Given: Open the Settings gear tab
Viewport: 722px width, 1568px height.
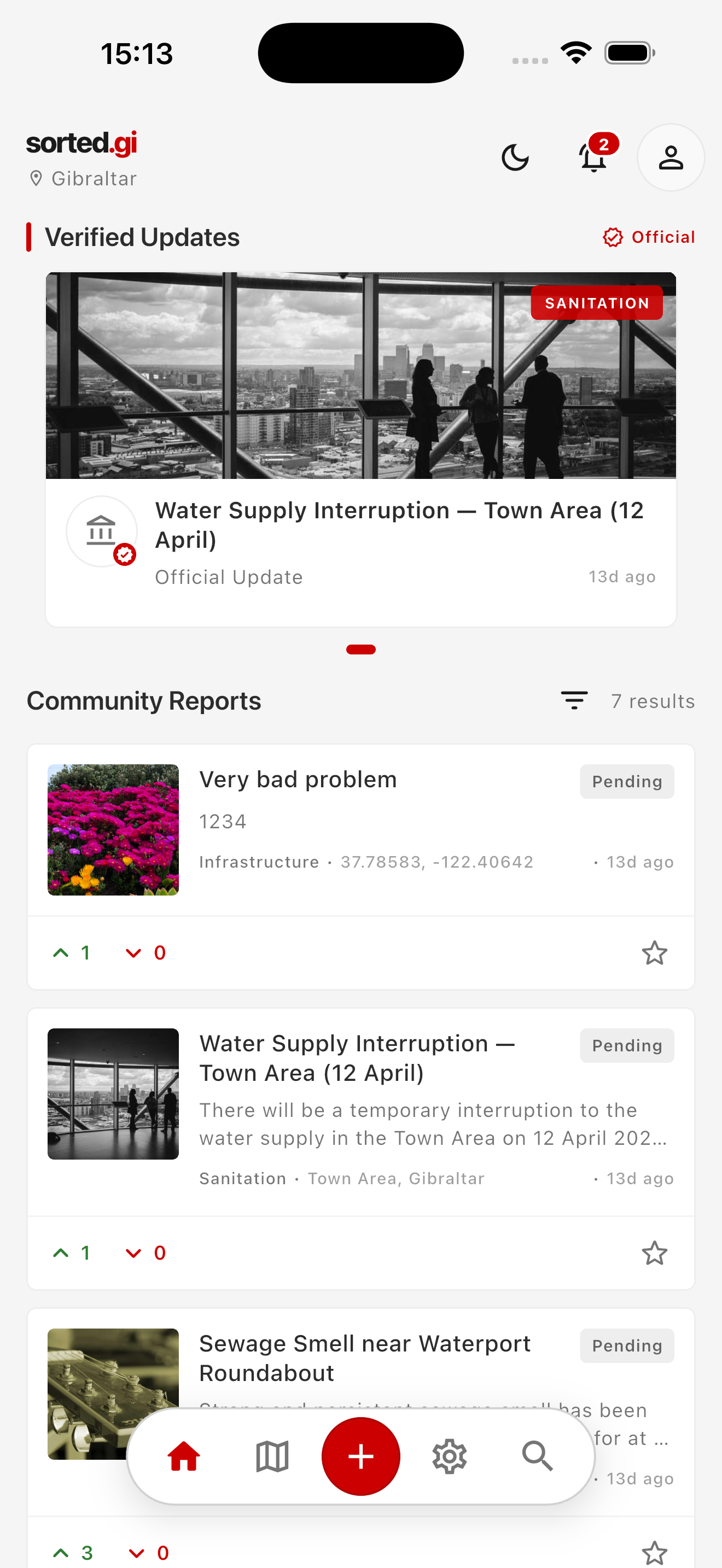Looking at the screenshot, I should coord(449,1456).
